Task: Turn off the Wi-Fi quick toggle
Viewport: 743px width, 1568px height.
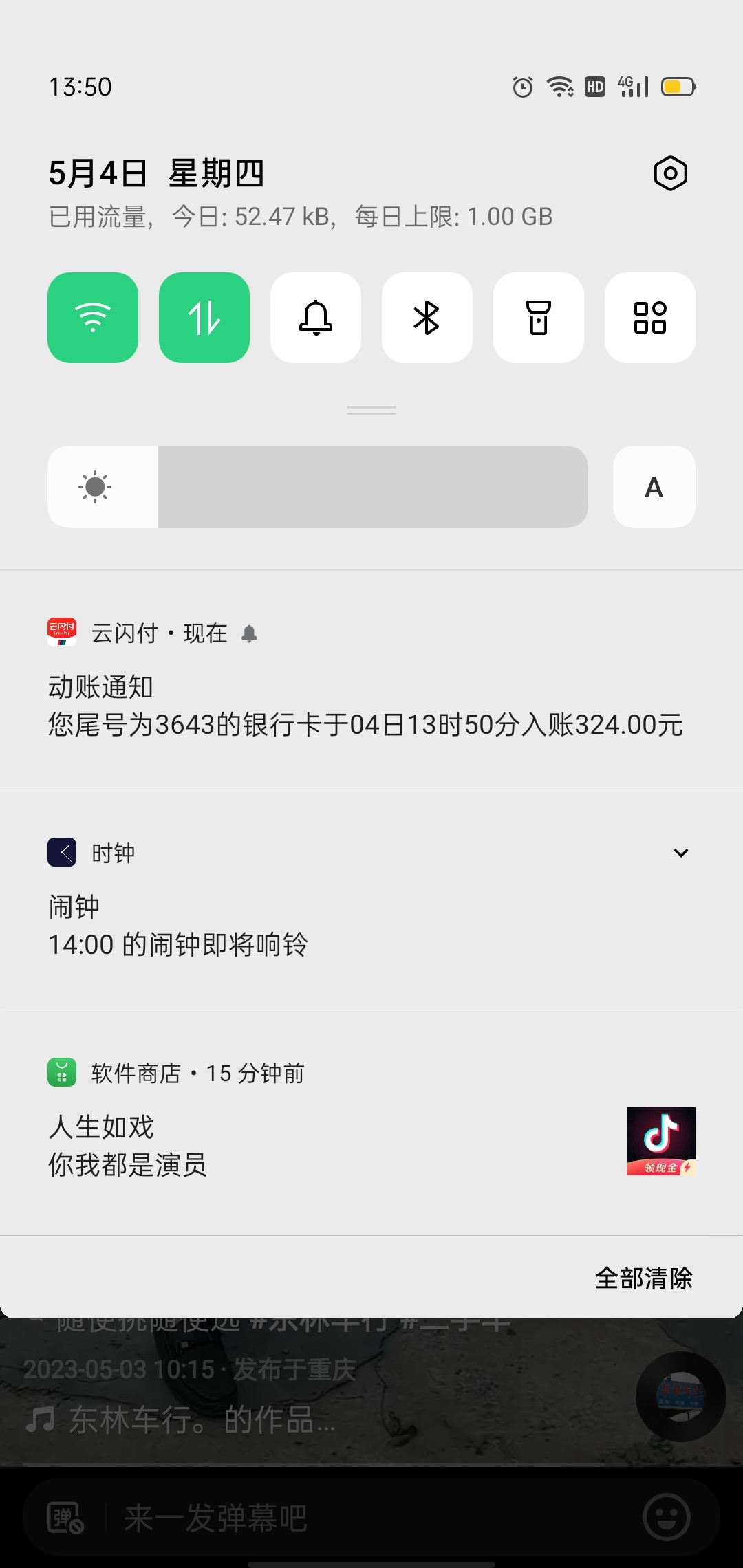Action: [x=93, y=318]
